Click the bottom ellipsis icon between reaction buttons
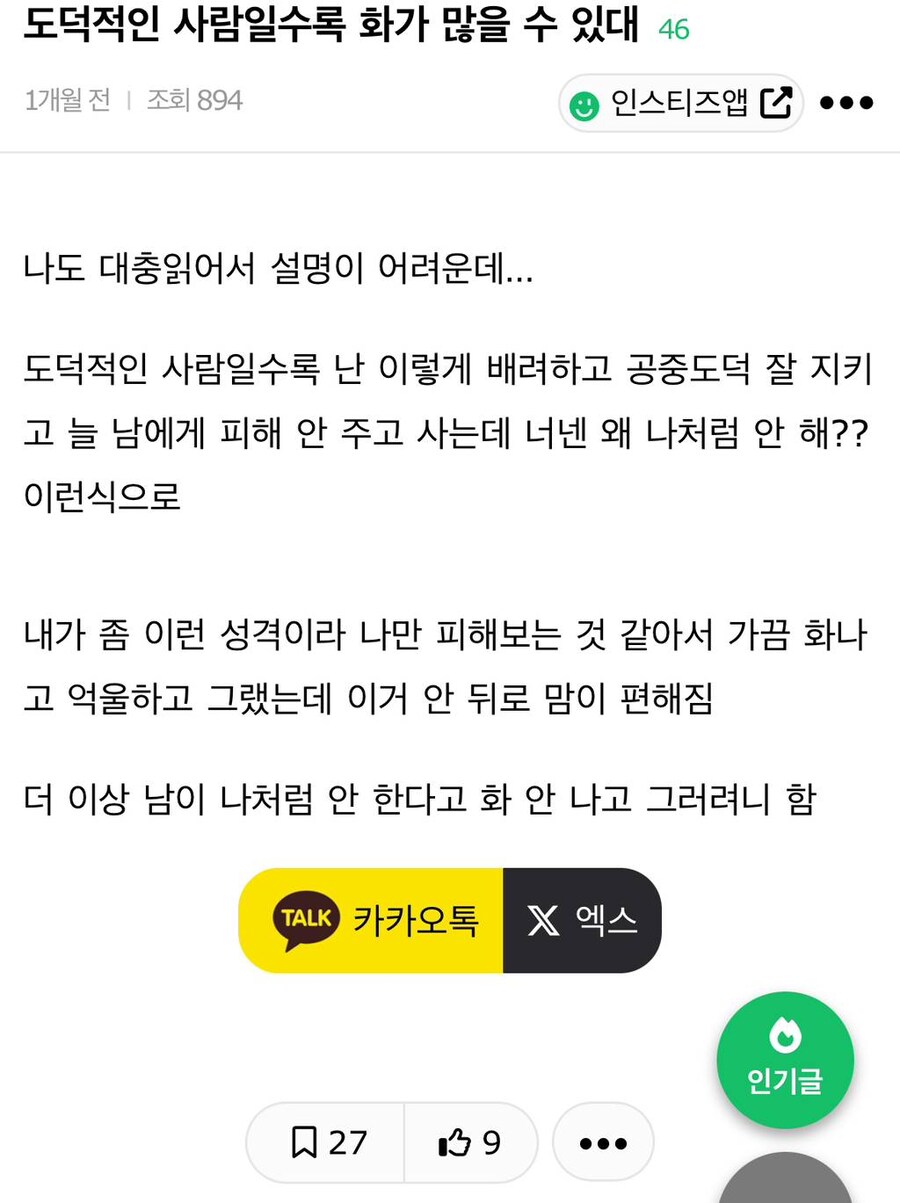This screenshot has height=1203, width=900. (603, 1142)
